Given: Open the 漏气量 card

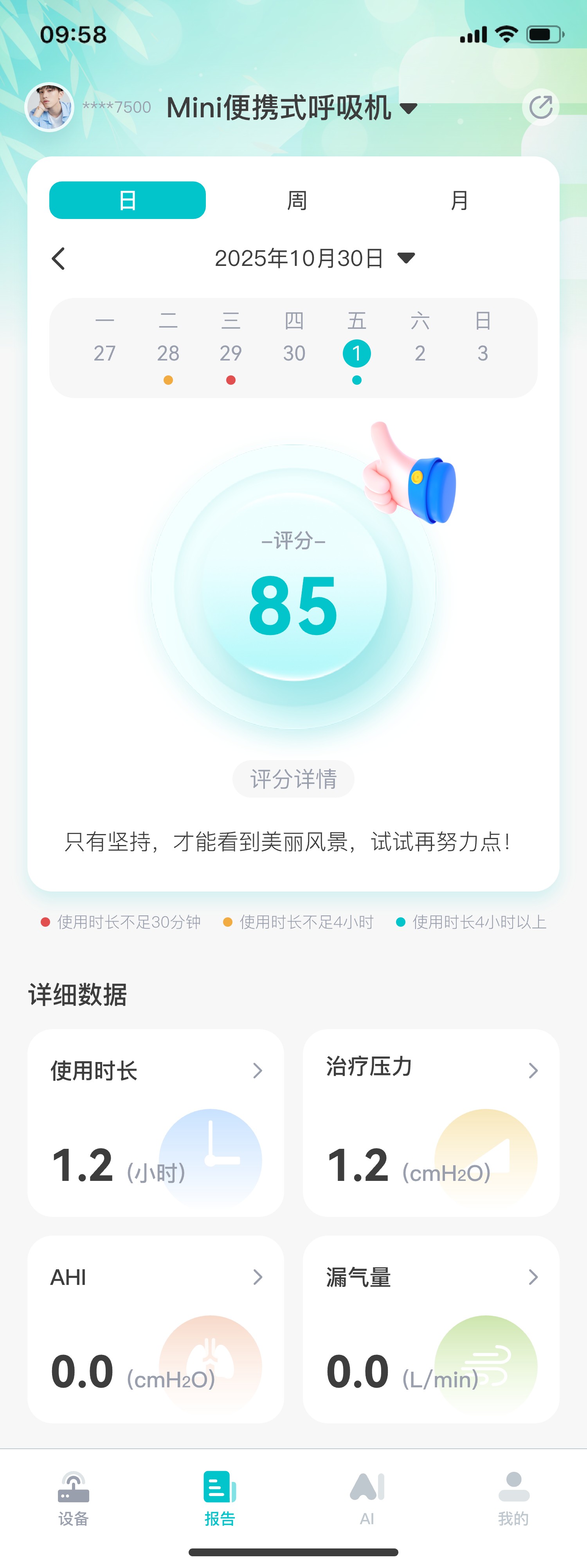Looking at the screenshot, I should coord(430,1329).
